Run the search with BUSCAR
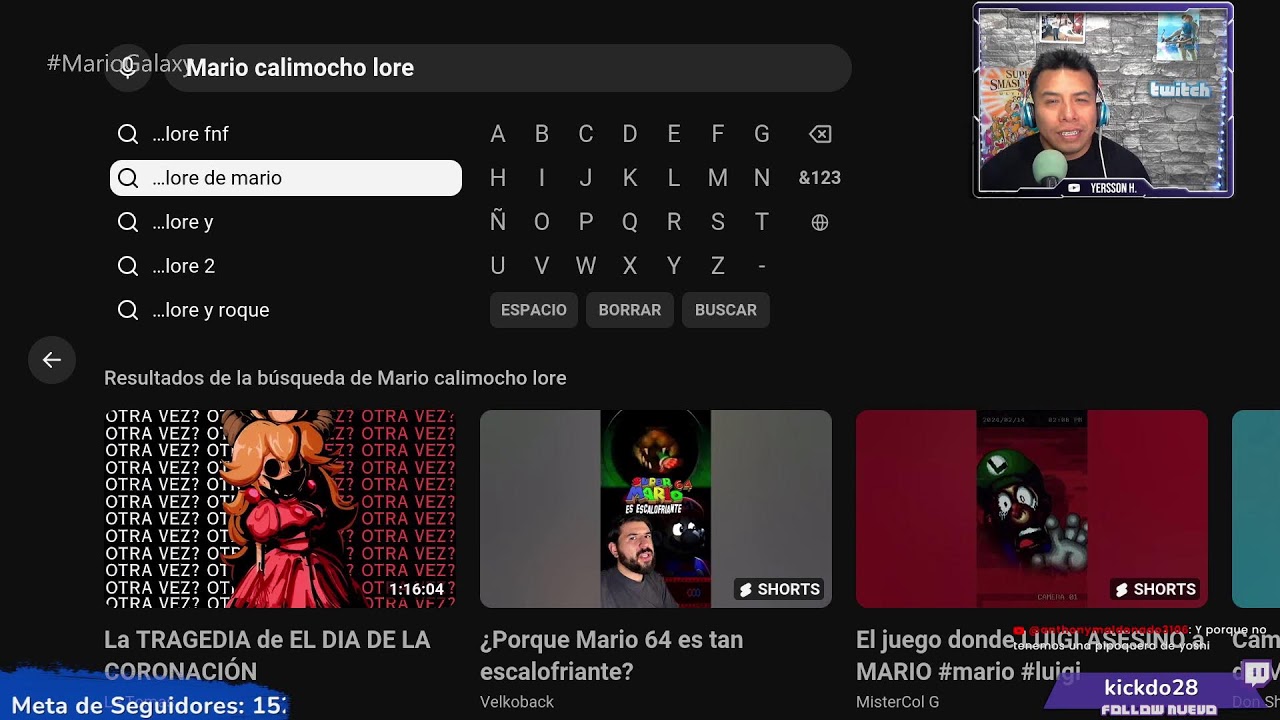 point(725,310)
